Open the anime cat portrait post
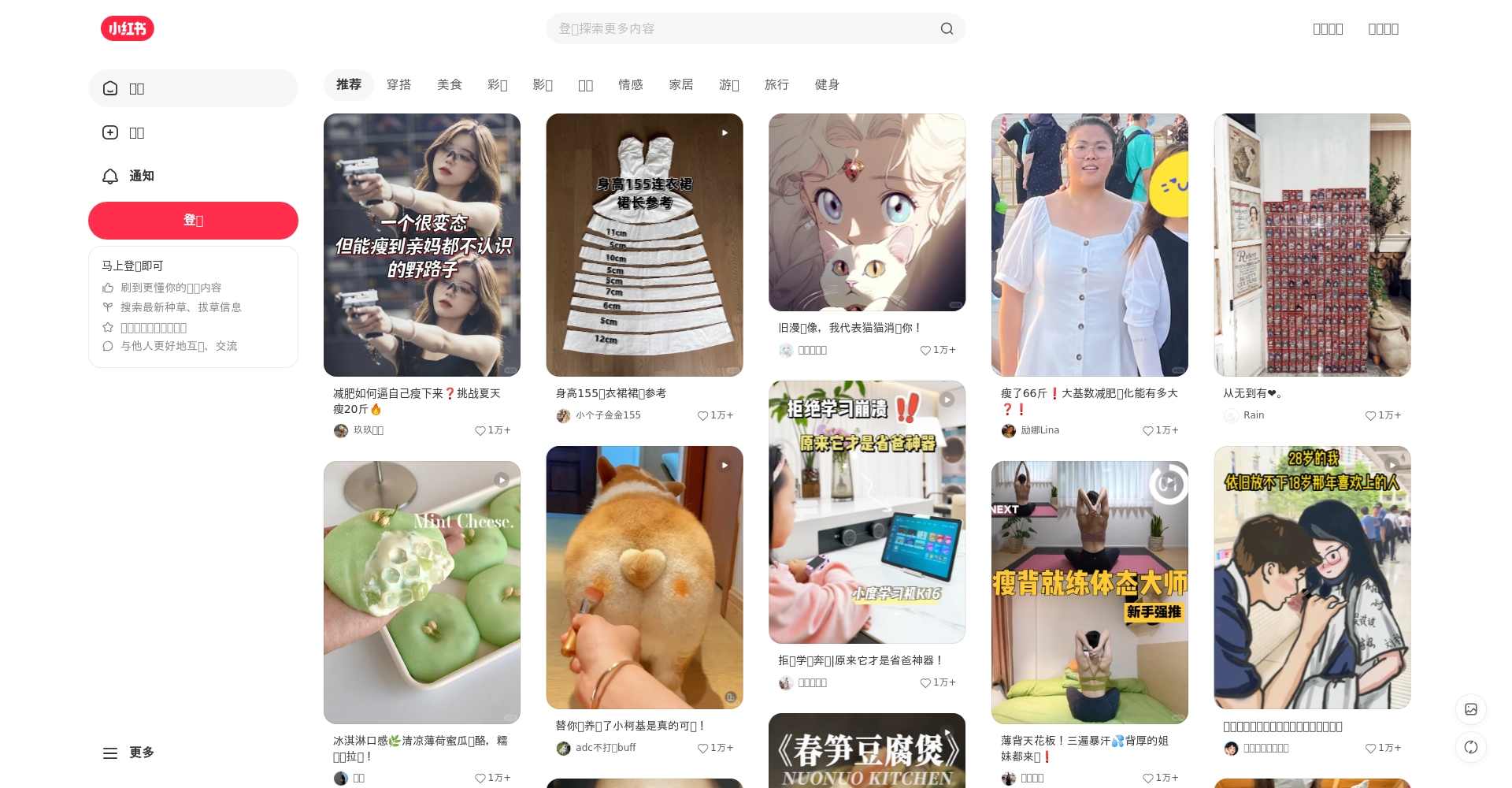1512x788 pixels. pyautogui.click(x=866, y=213)
